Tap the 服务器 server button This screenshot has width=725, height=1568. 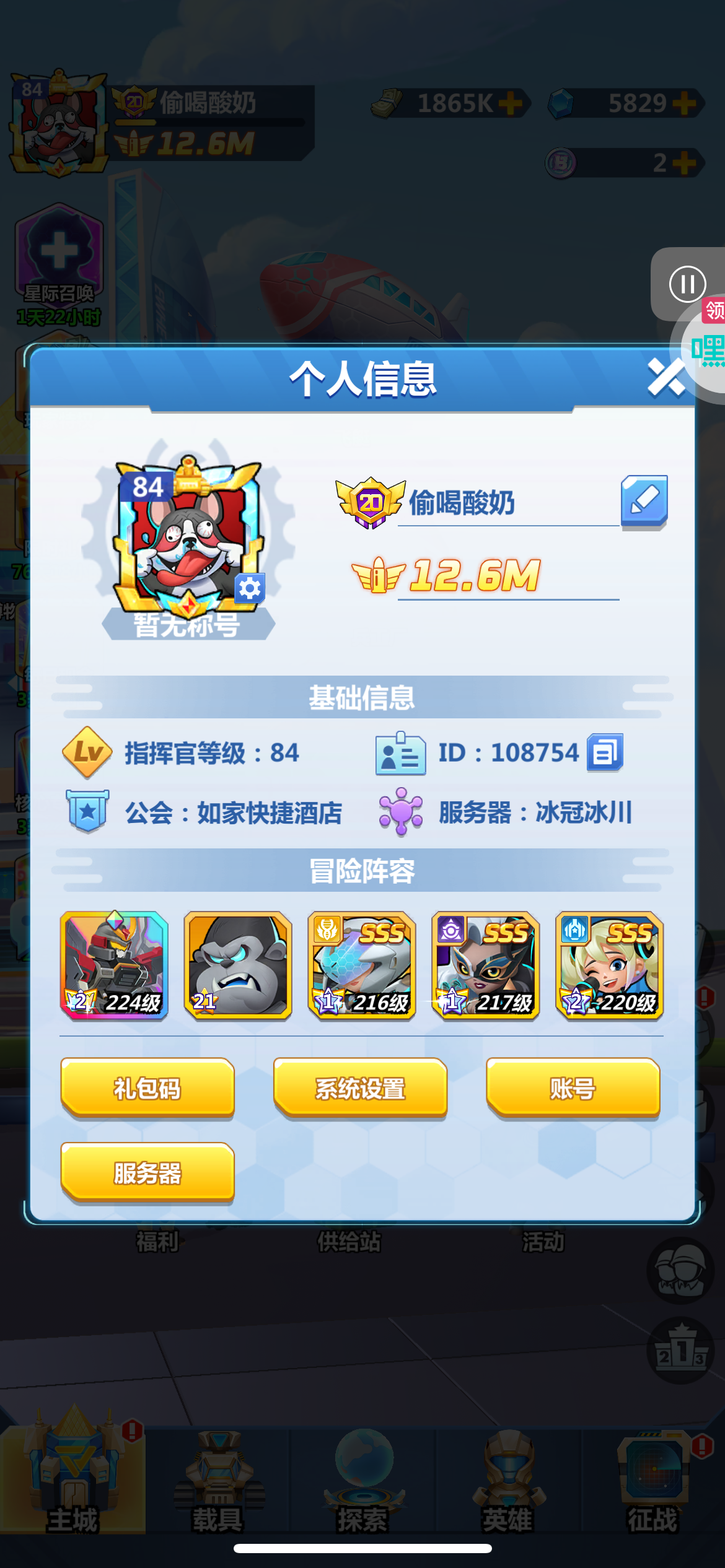(x=147, y=1173)
